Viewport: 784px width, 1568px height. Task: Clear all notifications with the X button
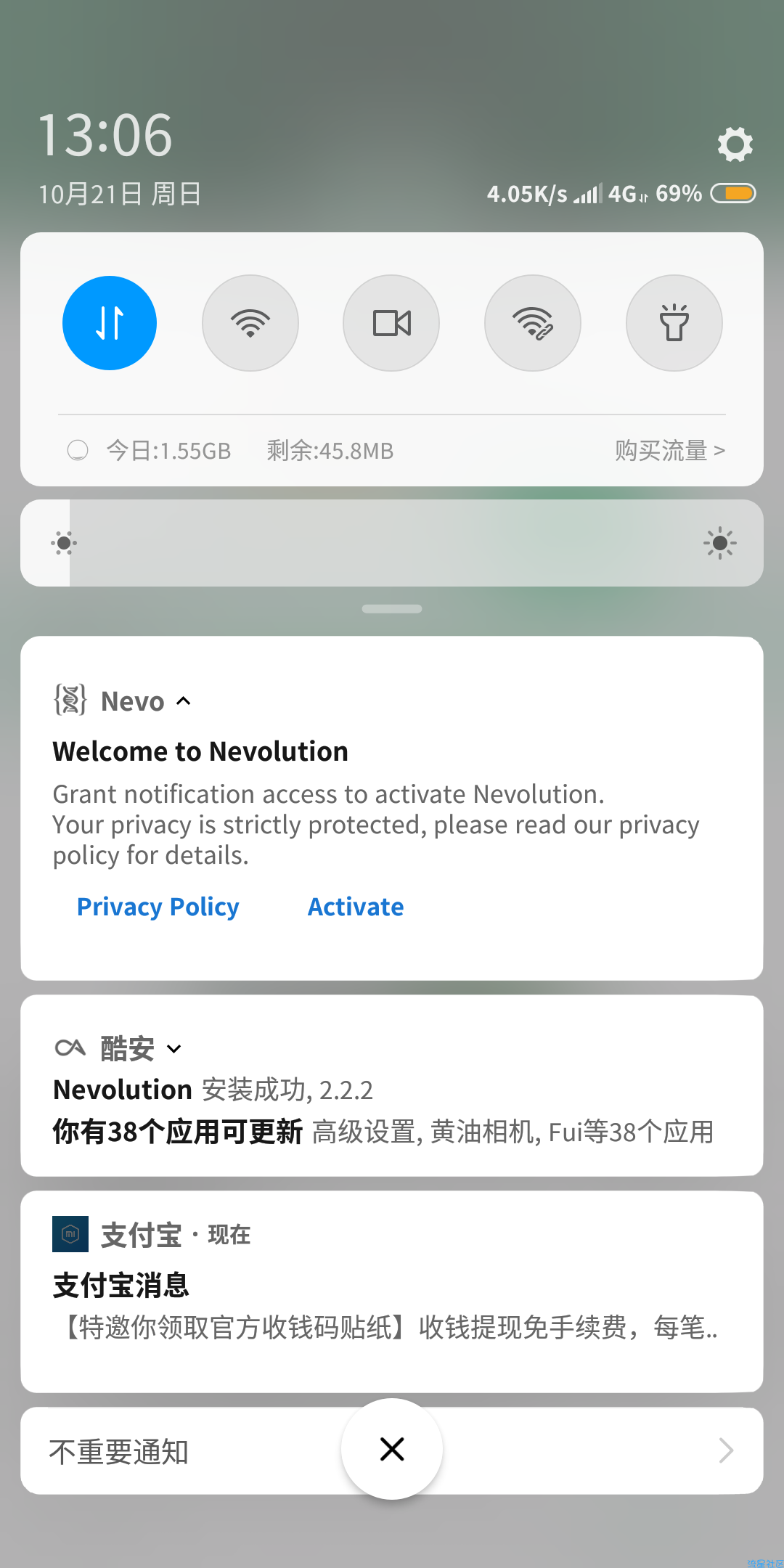click(392, 1449)
